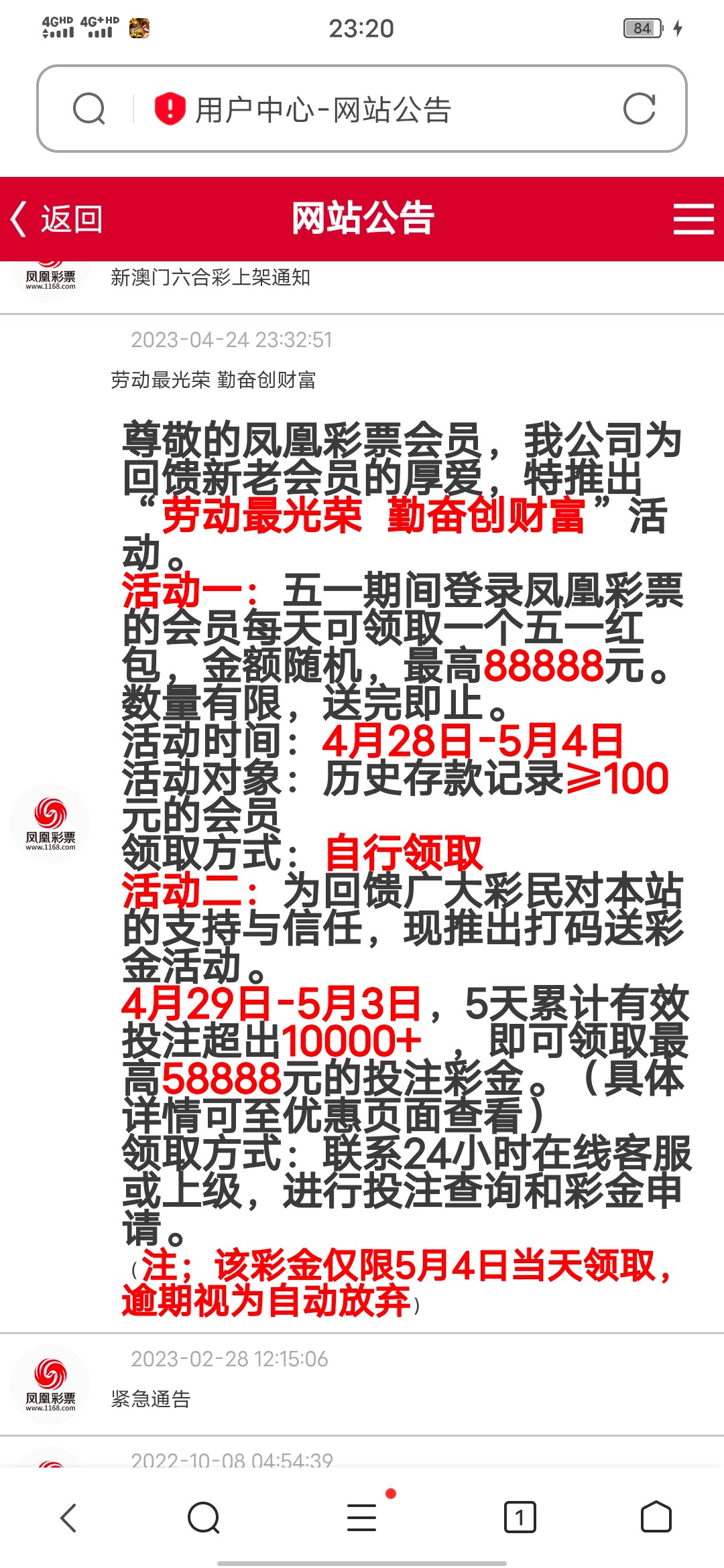Open the hamburger menu in the red header
Screen dimensions: 724x1568
click(693, 219)
